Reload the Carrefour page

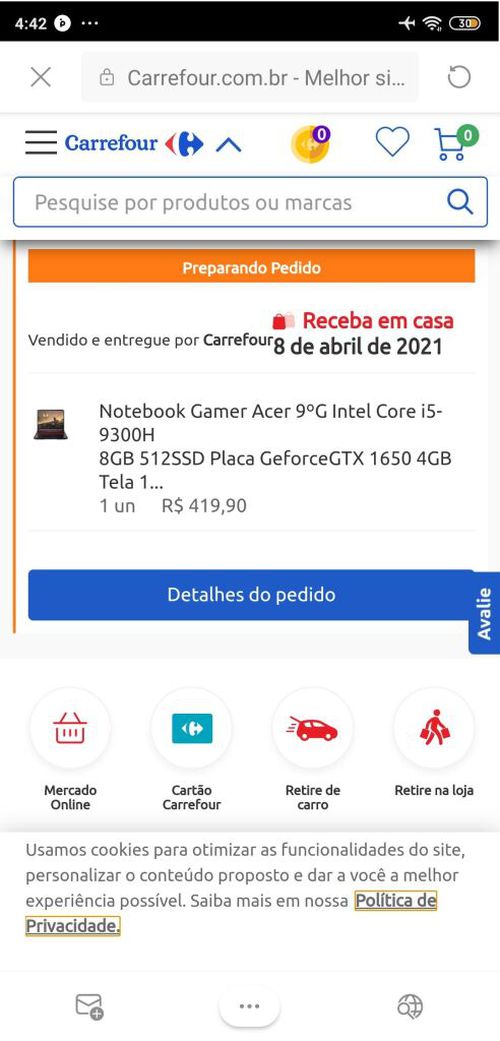tap(459, 78)
